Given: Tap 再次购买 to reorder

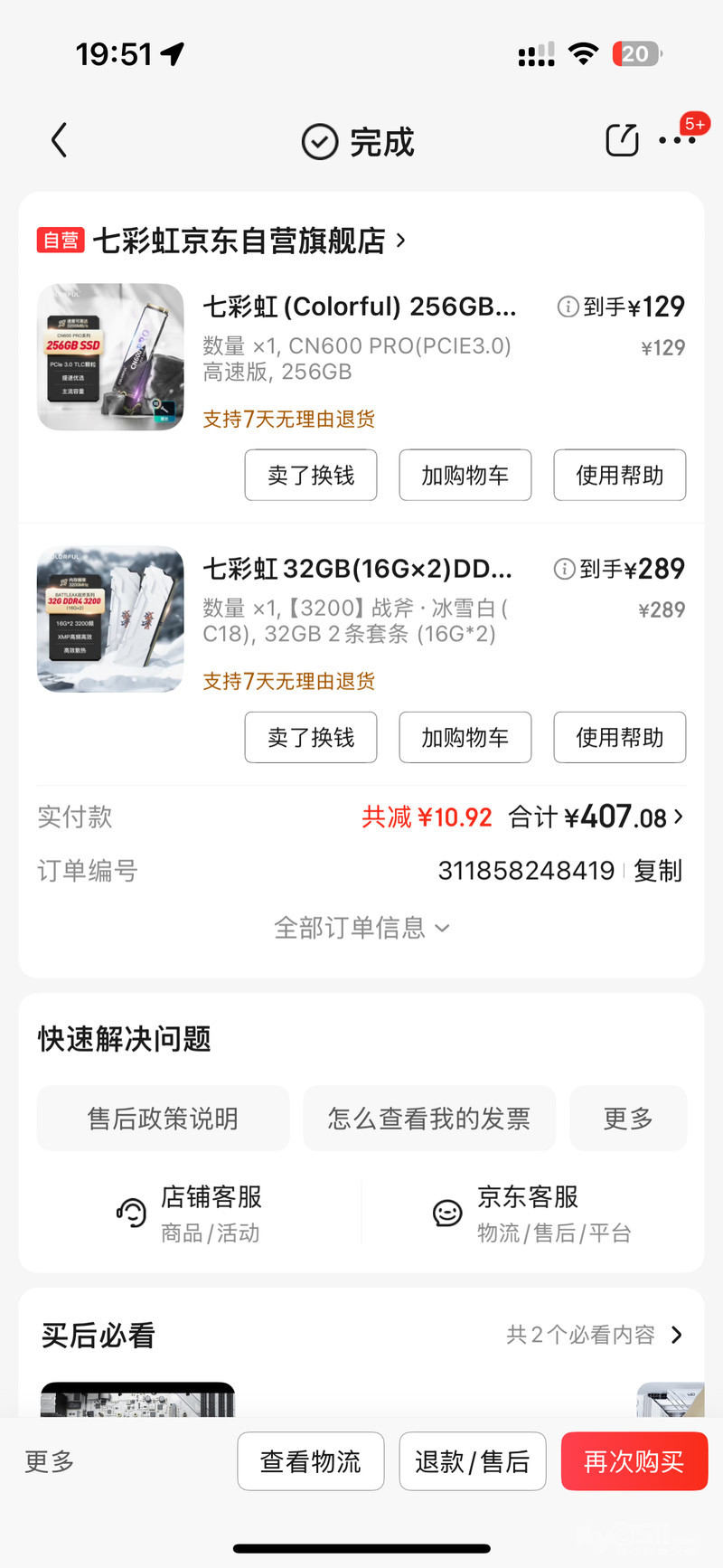Looking at the screenshot, I should point(634,1461).
